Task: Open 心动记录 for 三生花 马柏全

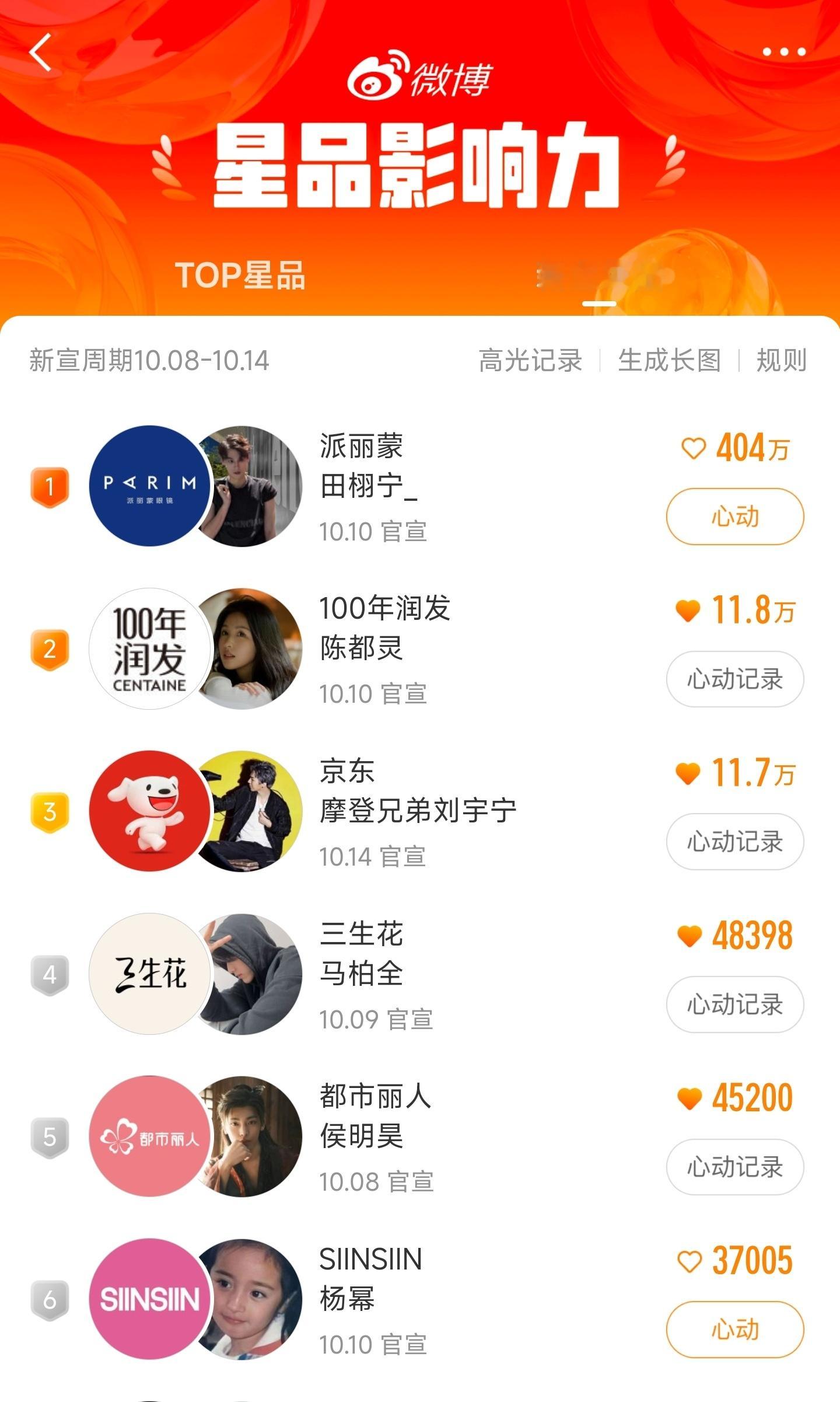Action: point(734,1005)
